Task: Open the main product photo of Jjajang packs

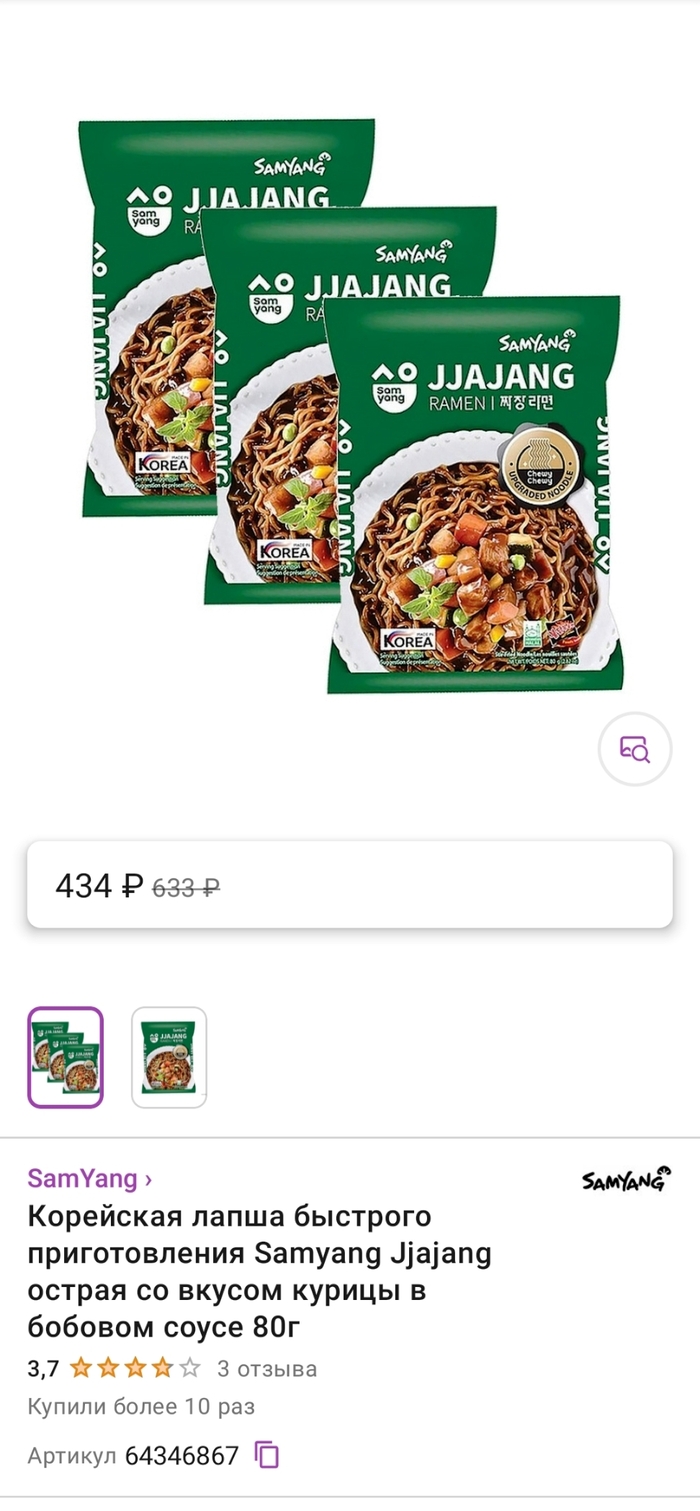Action: 350,405
